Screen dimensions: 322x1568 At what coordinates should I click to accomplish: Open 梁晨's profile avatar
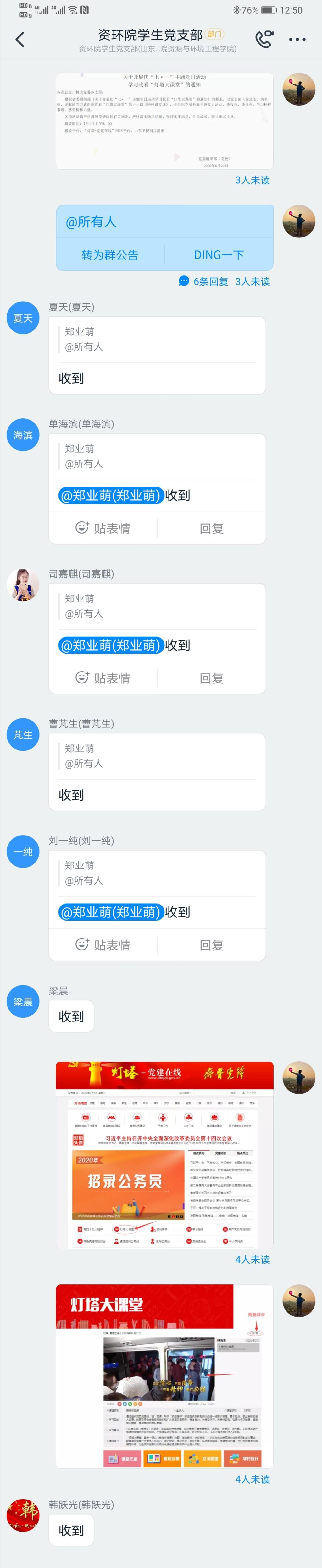[x=23, y=1001]
